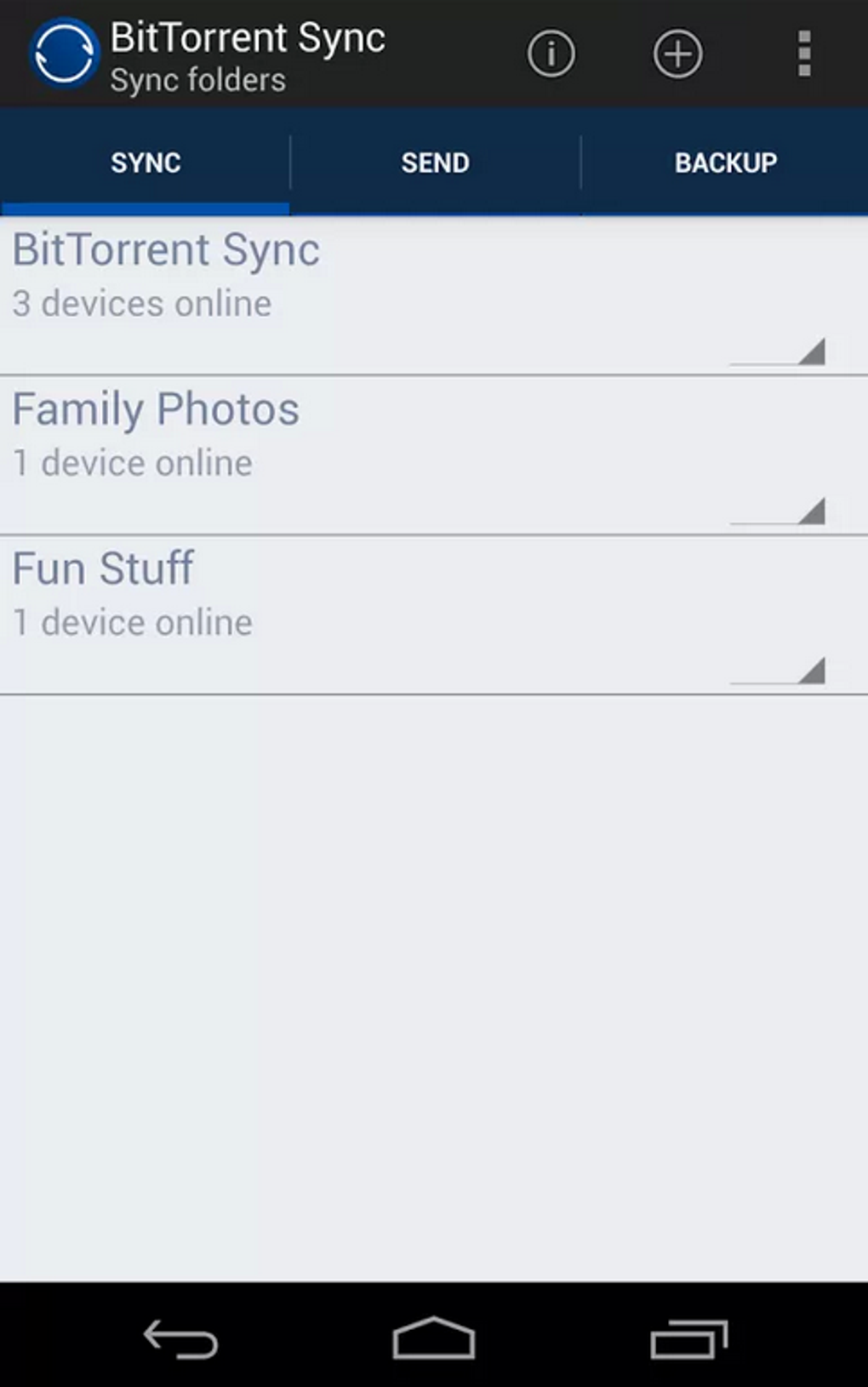Select the Sync tab

[146, 163]
